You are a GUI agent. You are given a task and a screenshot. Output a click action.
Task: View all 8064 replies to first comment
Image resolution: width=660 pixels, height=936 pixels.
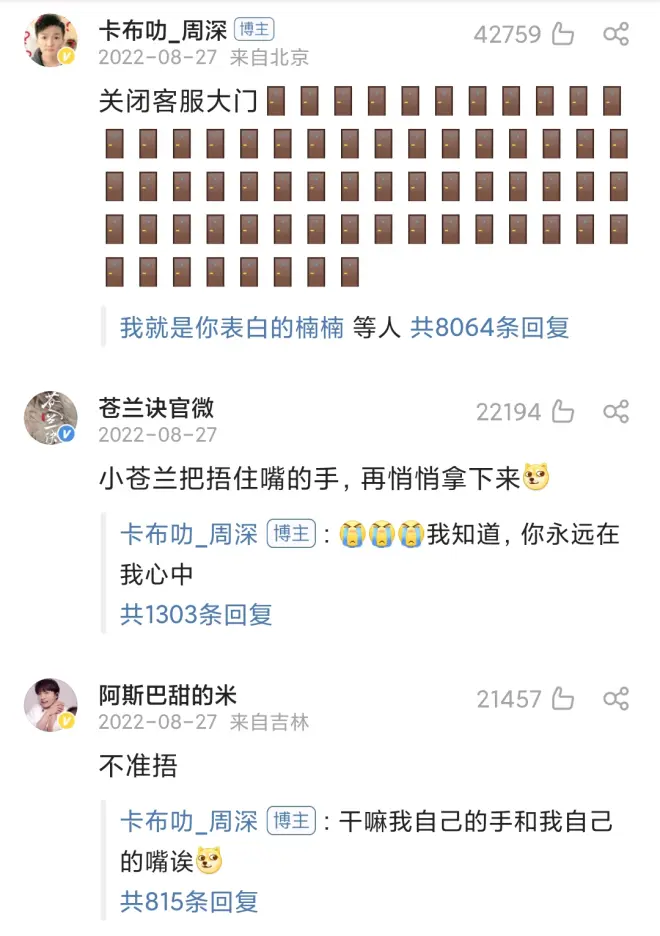click(x=489, y=327)
